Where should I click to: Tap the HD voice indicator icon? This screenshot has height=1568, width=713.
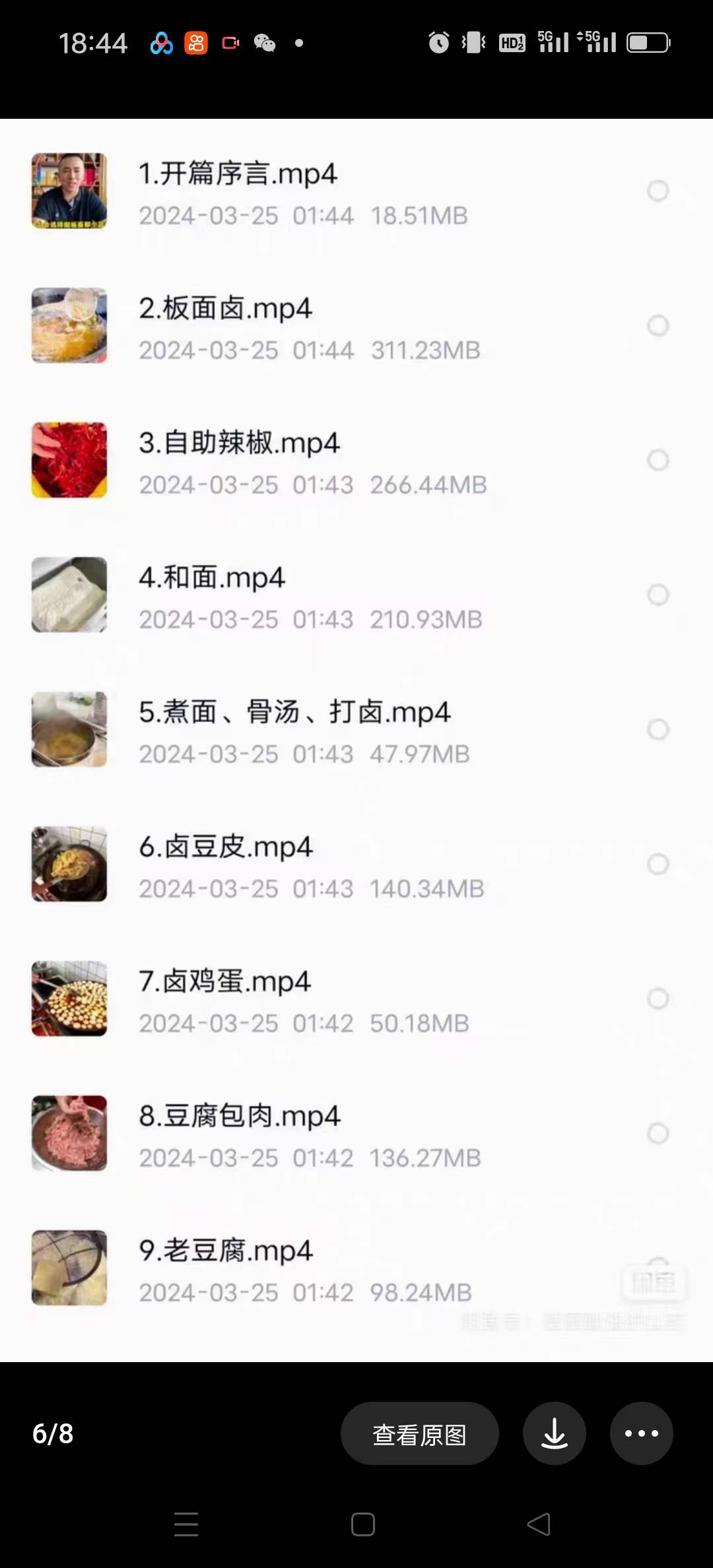tap(512, 42)
